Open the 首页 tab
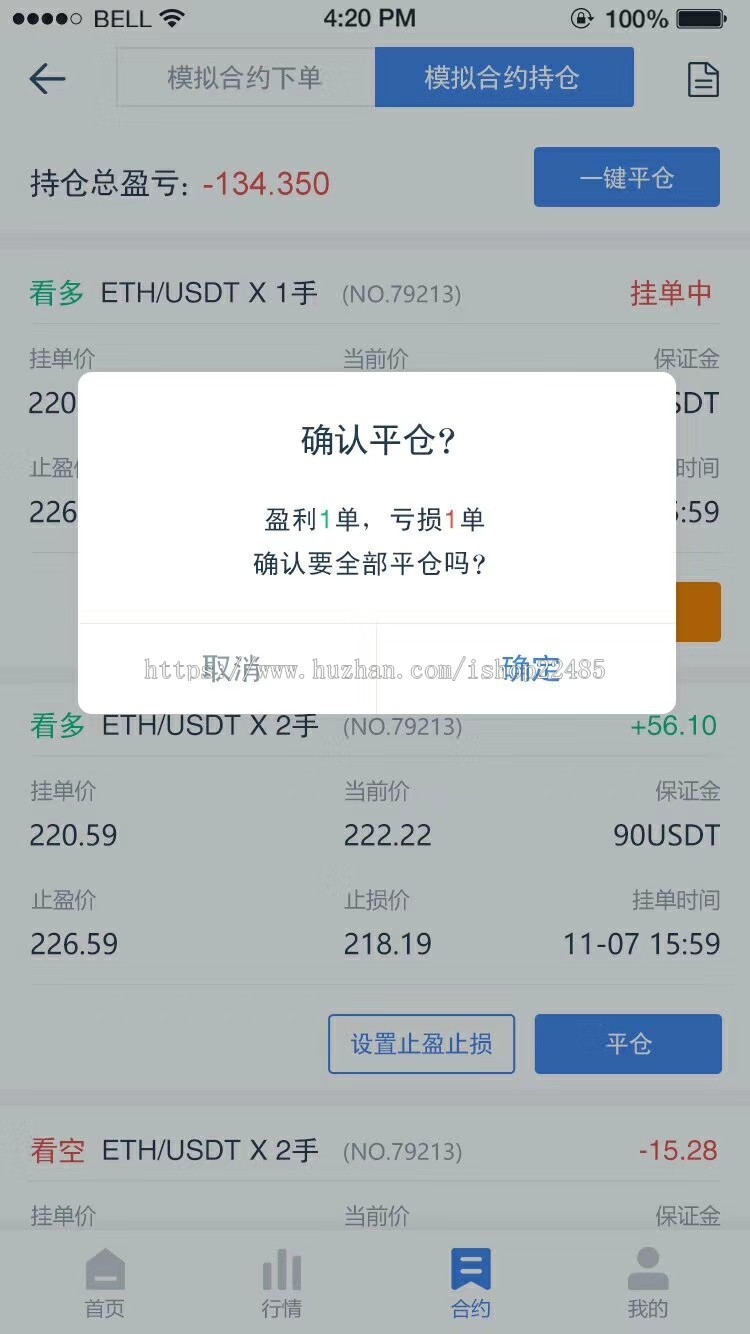This screenshot has width=750, height=1334. click(x=104, y=1283)
